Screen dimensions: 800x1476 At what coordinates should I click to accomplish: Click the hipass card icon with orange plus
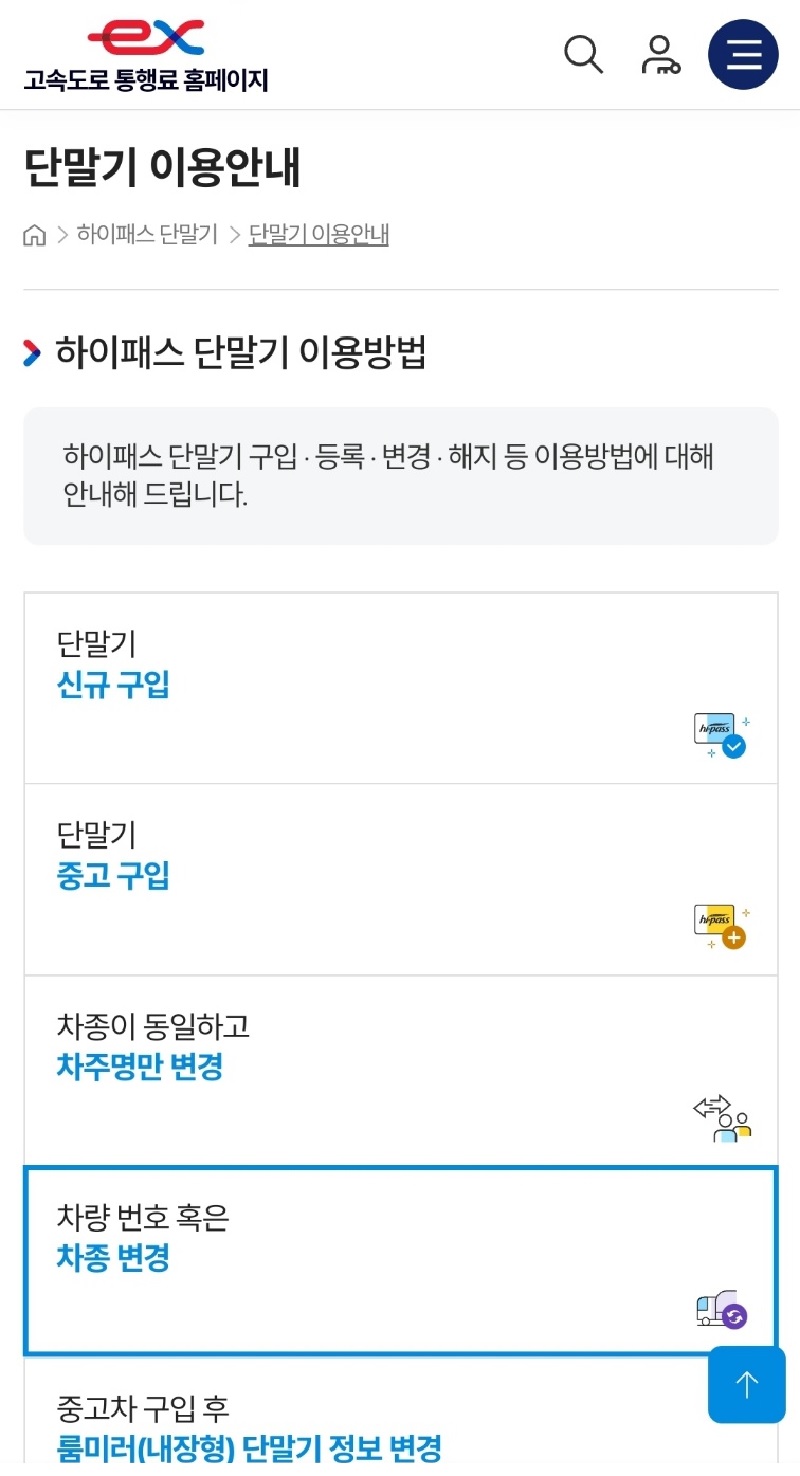tap(719, 927)
